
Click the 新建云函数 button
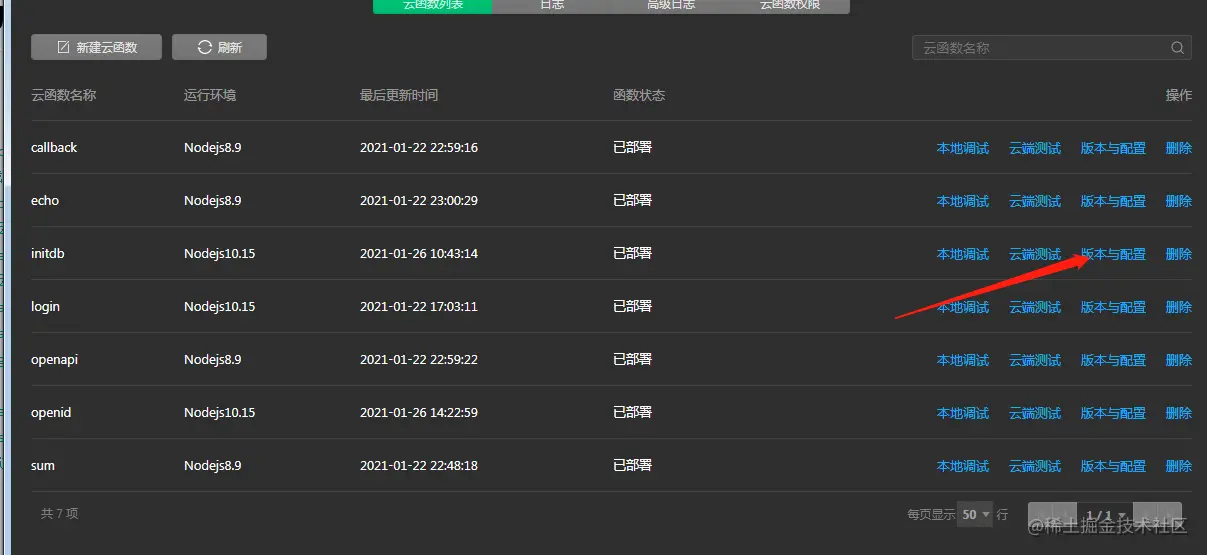96,47
